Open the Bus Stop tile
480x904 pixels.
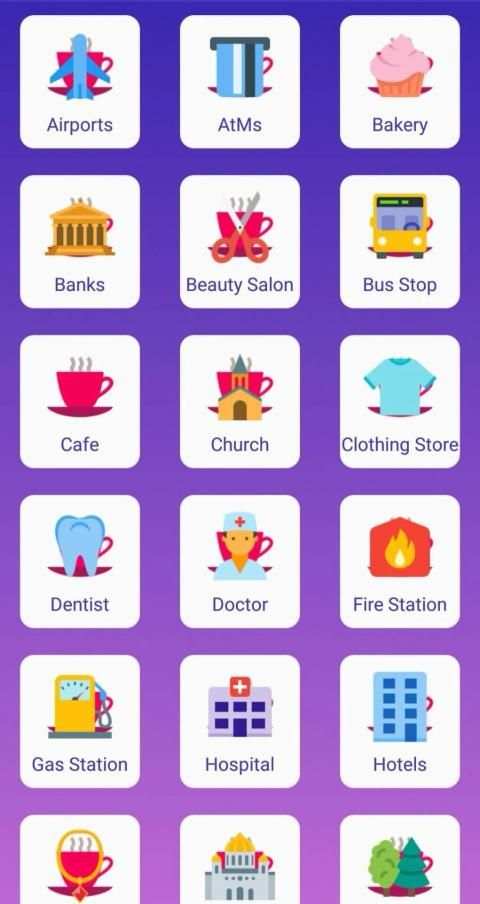coord(400,242)
